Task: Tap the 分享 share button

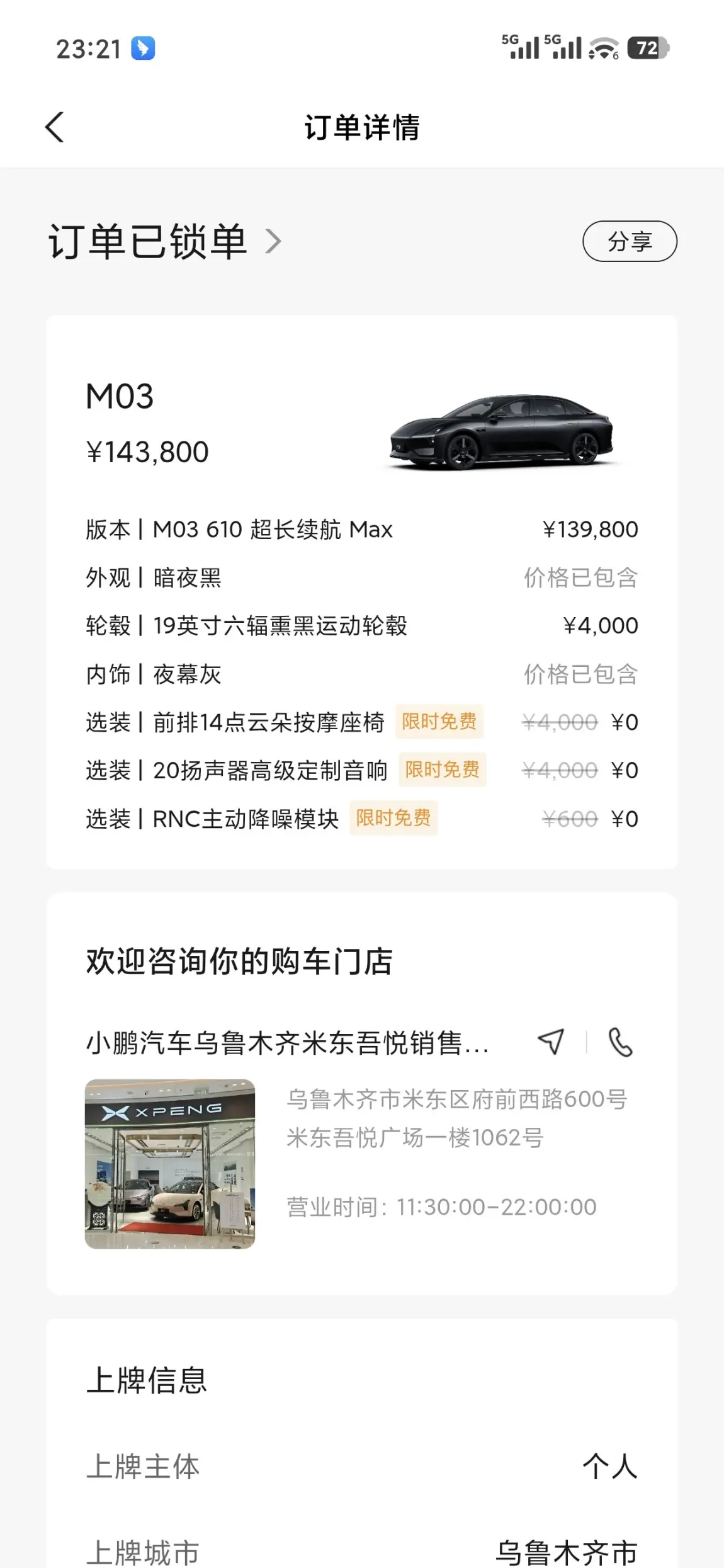Action: [x=629, y=241]
